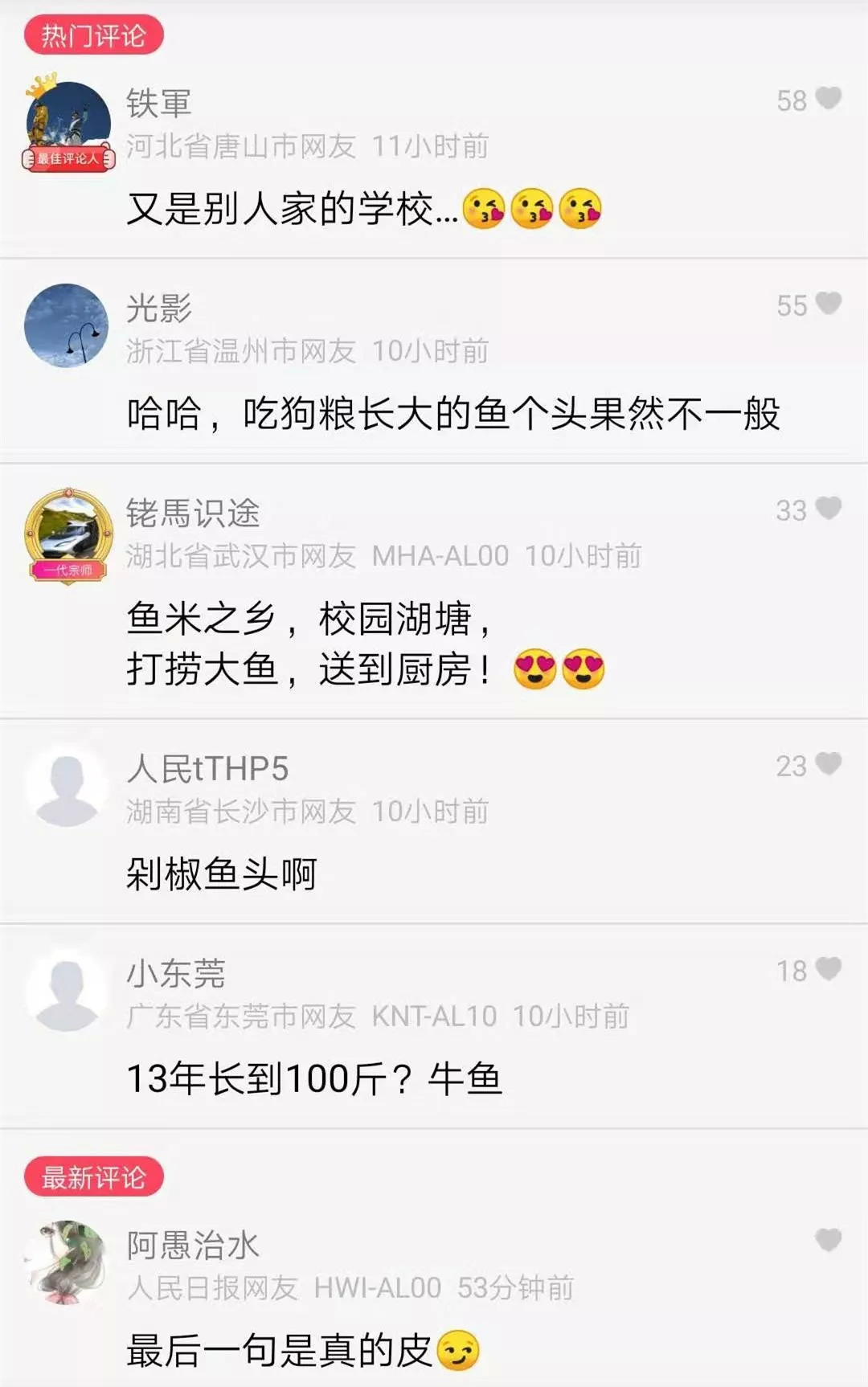Like 人民tTHP5's comment
This screenshot has height=1387, width=868.
pos(828,764)
